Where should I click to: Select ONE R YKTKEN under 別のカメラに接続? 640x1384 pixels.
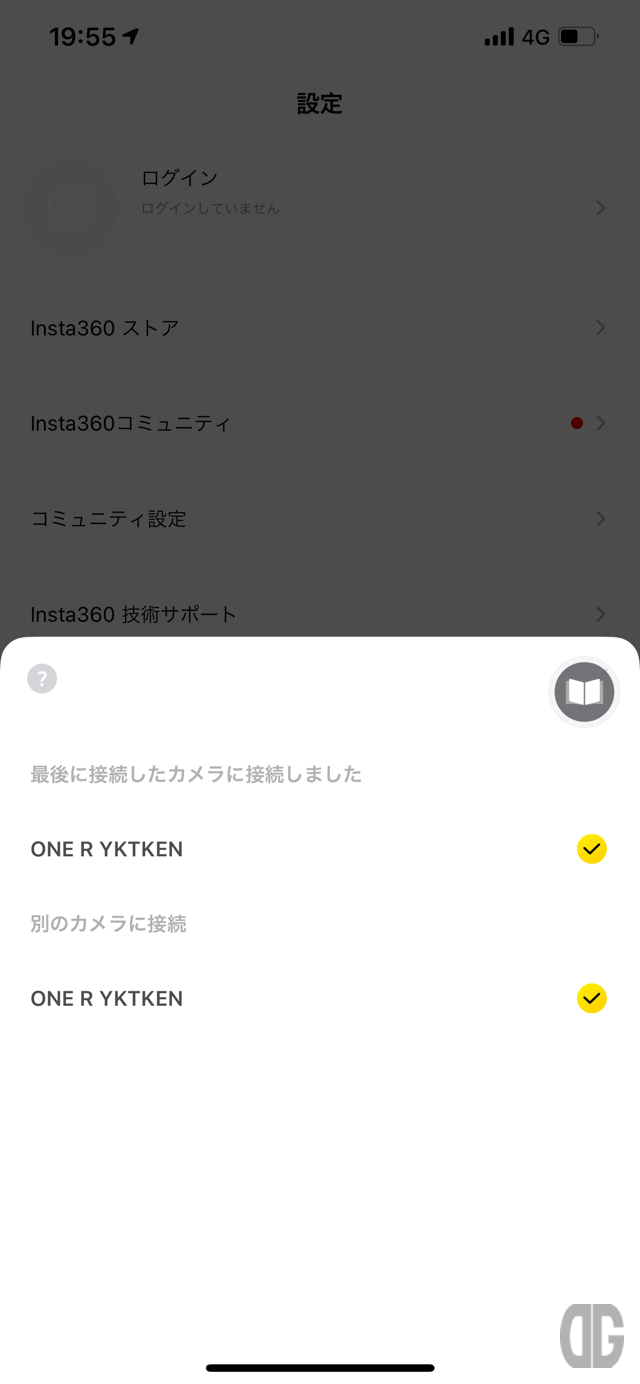(x=320, y=998)
